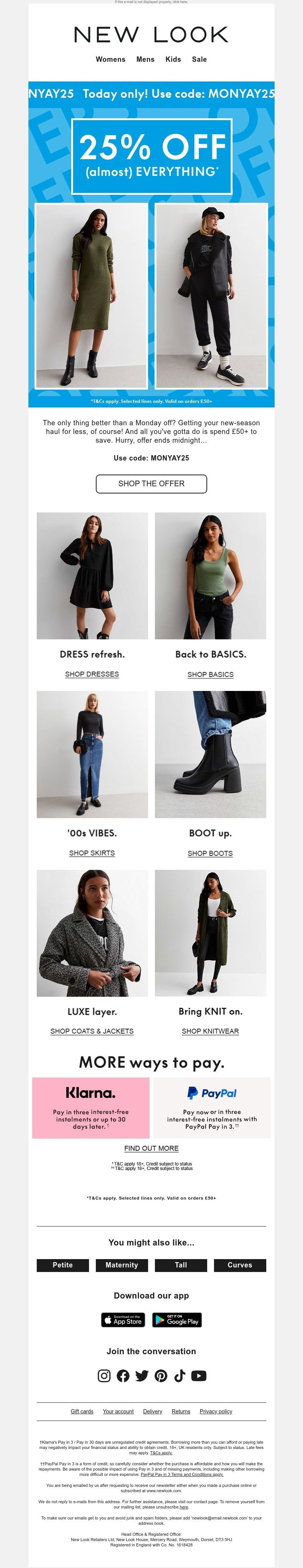Select the Maternity button
The height and width of the screenshot is (1568, 303).
tap(122, 1265)
